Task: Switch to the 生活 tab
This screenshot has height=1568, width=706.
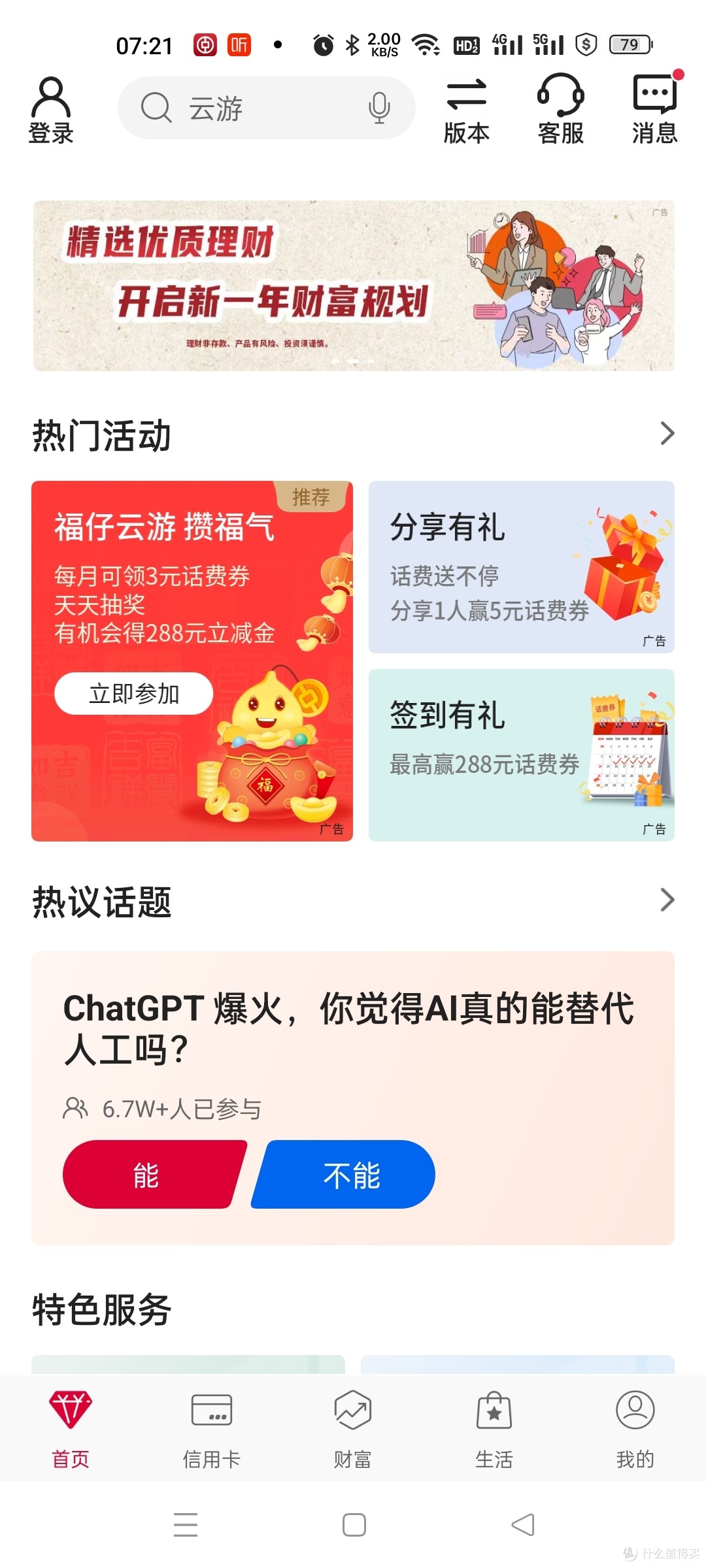Action: [494, 1429]
